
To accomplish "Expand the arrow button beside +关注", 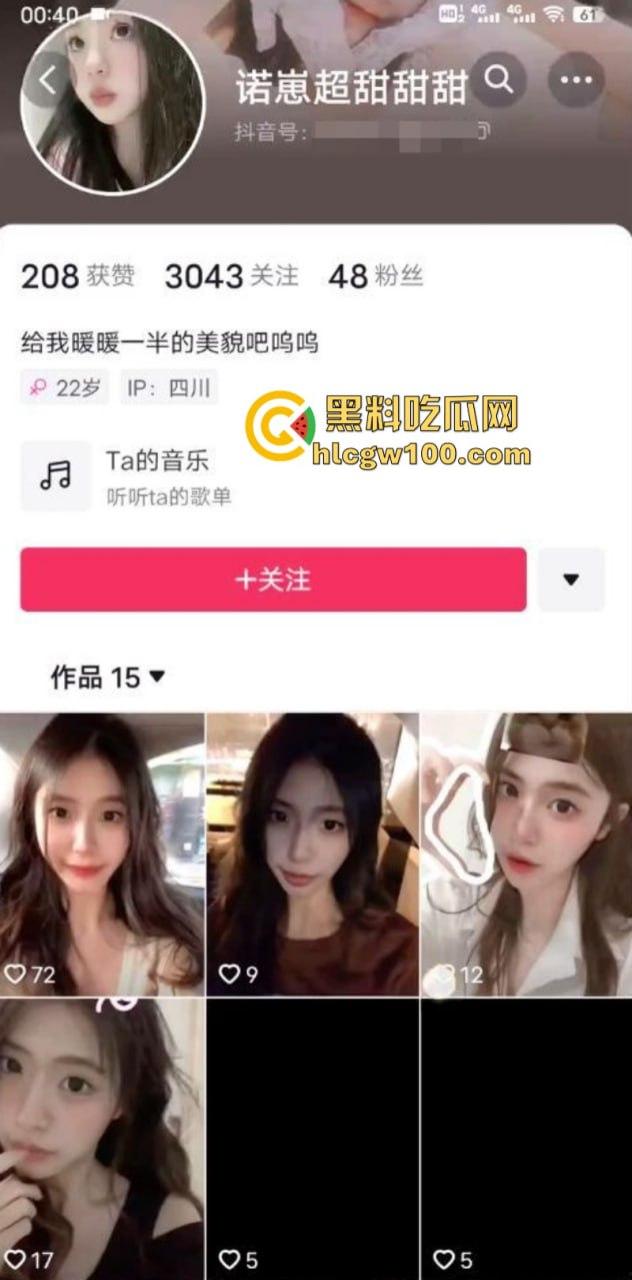I will pos(571,580).
